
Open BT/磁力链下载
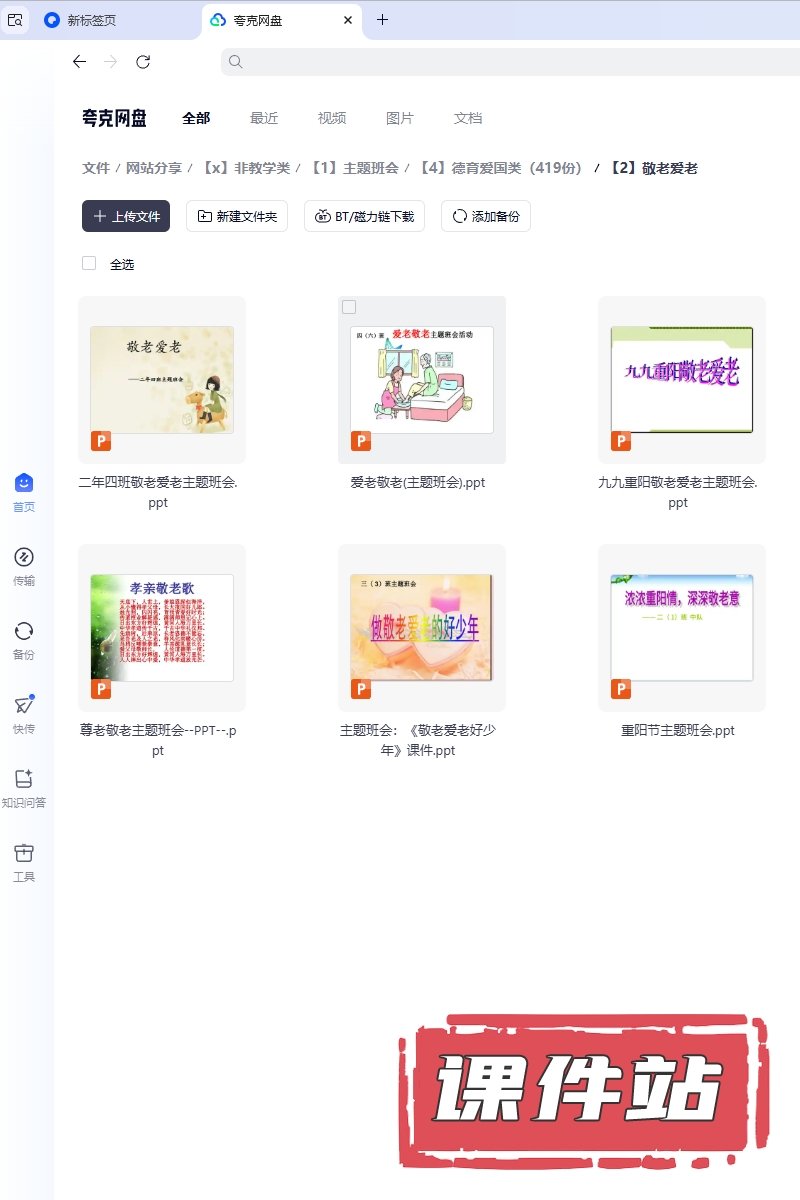click(x=365, y=216)
